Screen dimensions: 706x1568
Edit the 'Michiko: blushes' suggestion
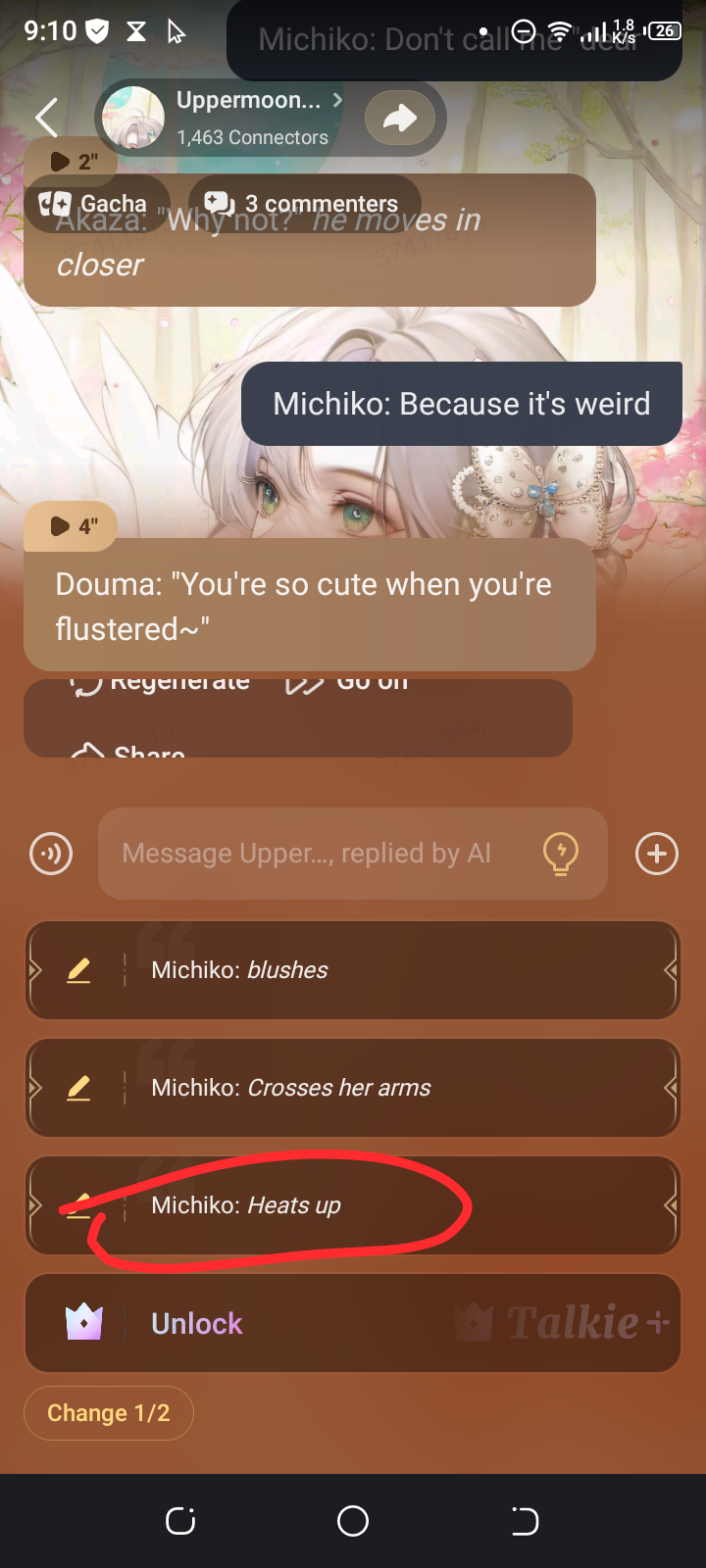coord(78,970)
